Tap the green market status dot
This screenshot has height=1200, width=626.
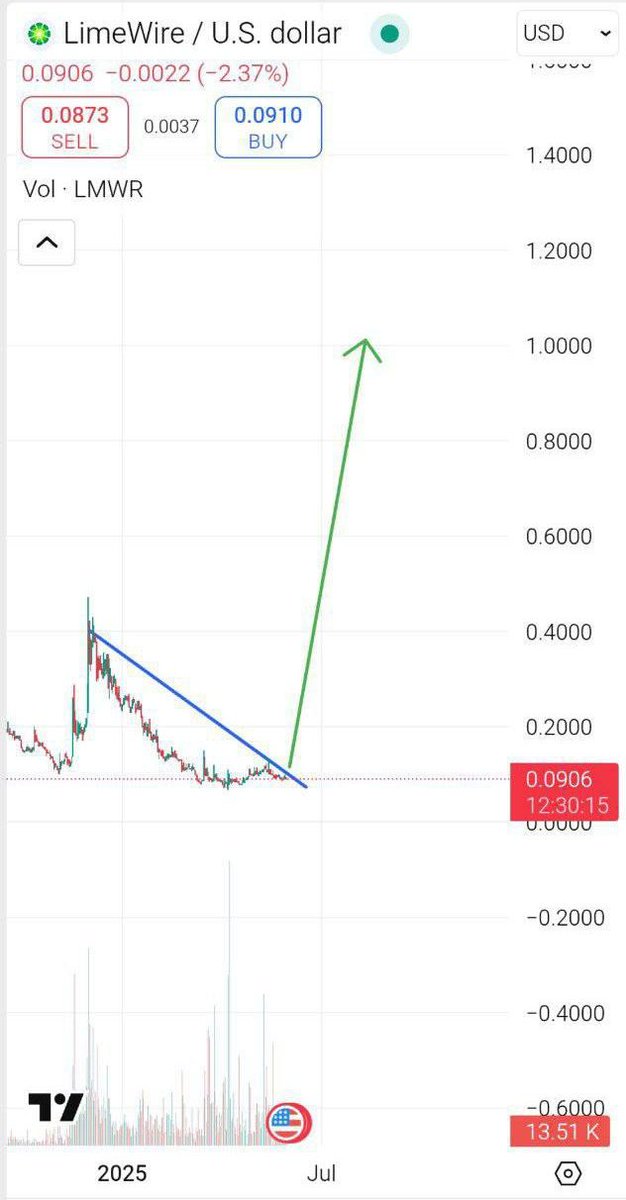tap(390, 34)
